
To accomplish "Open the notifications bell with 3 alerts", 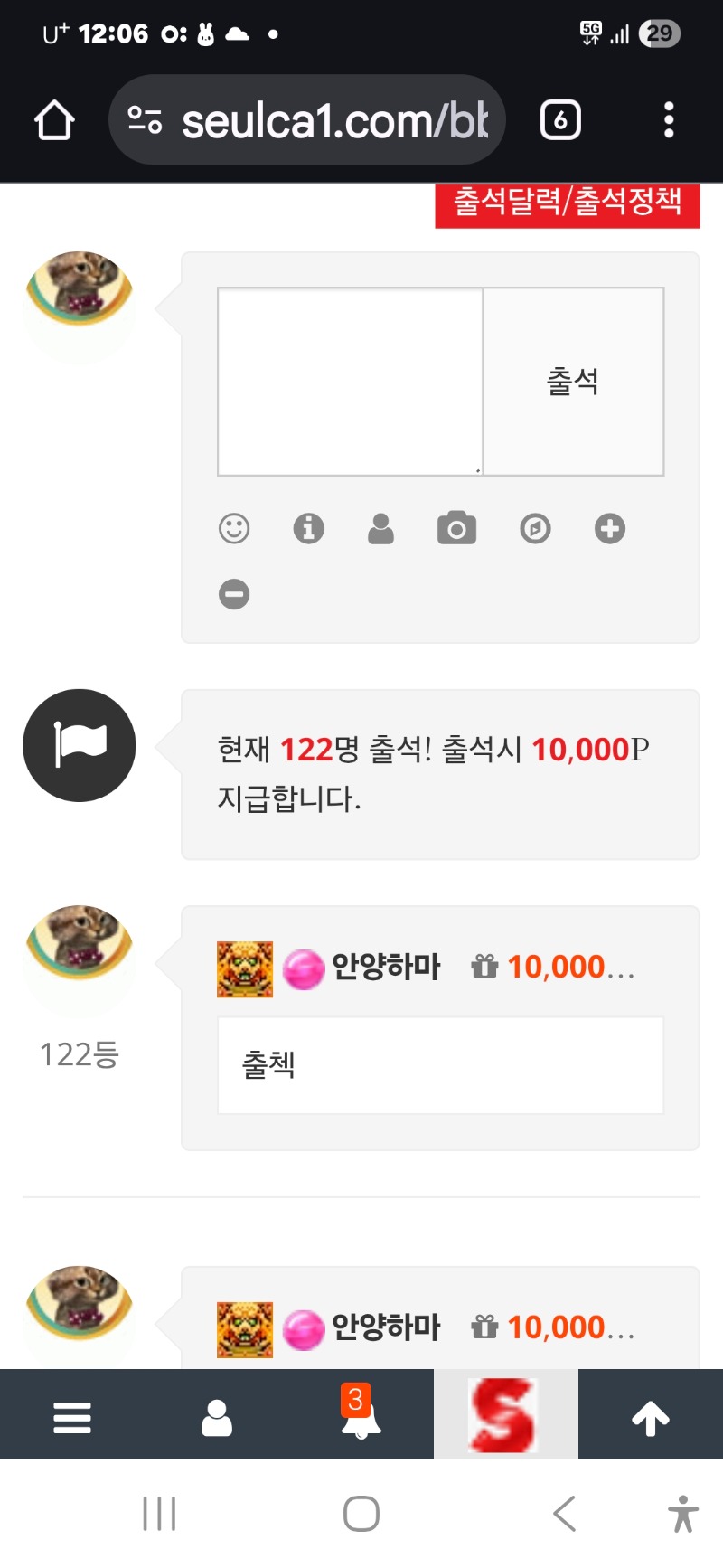I will click(x=361, y=1415).
